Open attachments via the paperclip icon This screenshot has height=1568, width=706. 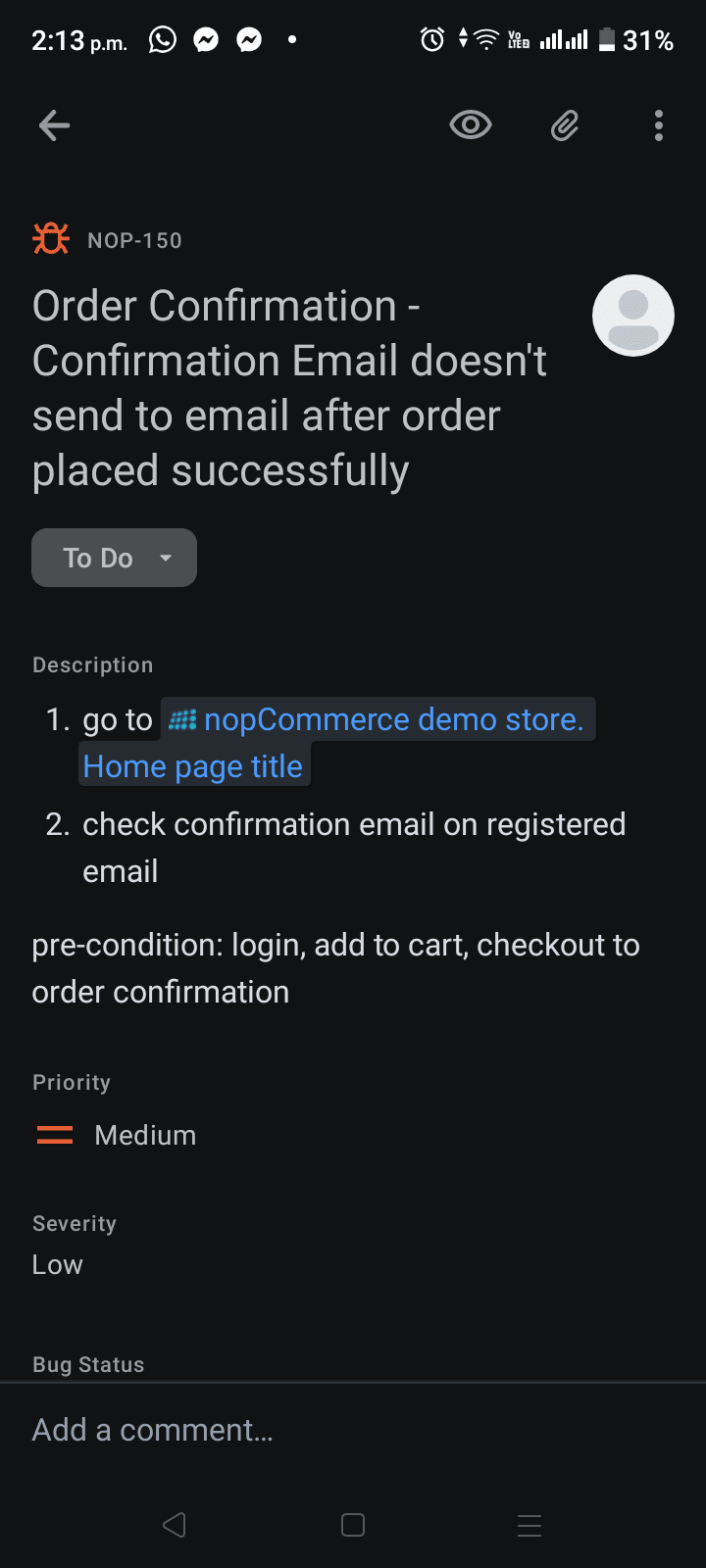tap(565, 125)
